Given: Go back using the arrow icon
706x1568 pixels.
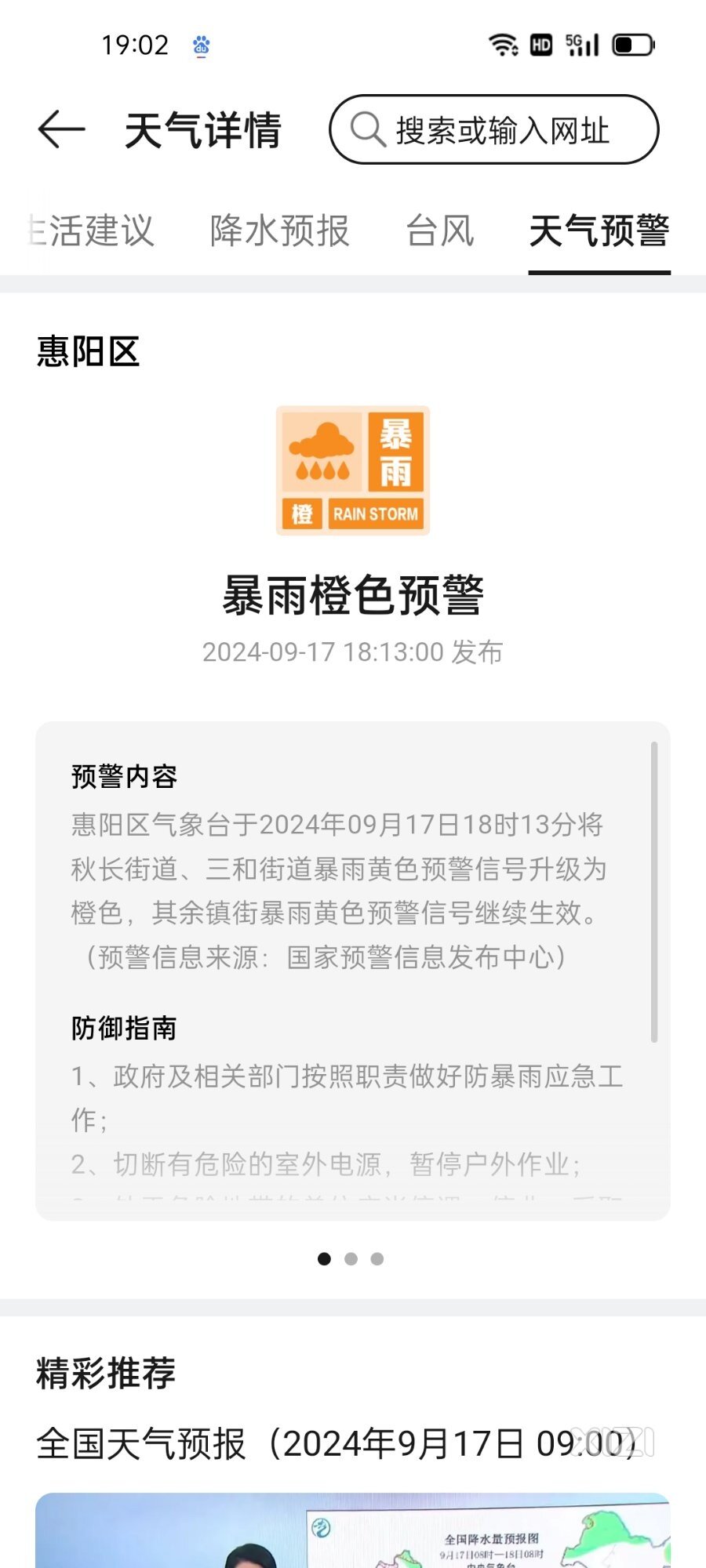Looking at the screenshot, I should pos(61,129).
